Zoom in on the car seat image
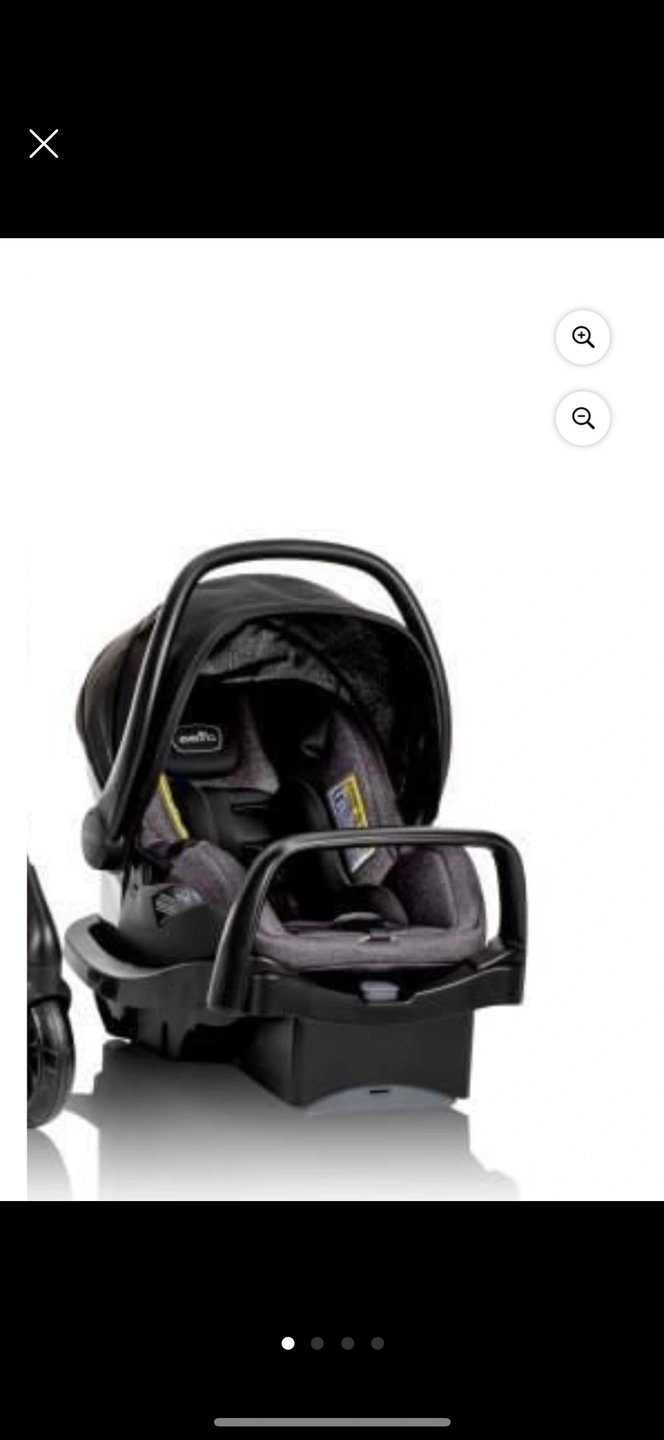 coord(583,337)
